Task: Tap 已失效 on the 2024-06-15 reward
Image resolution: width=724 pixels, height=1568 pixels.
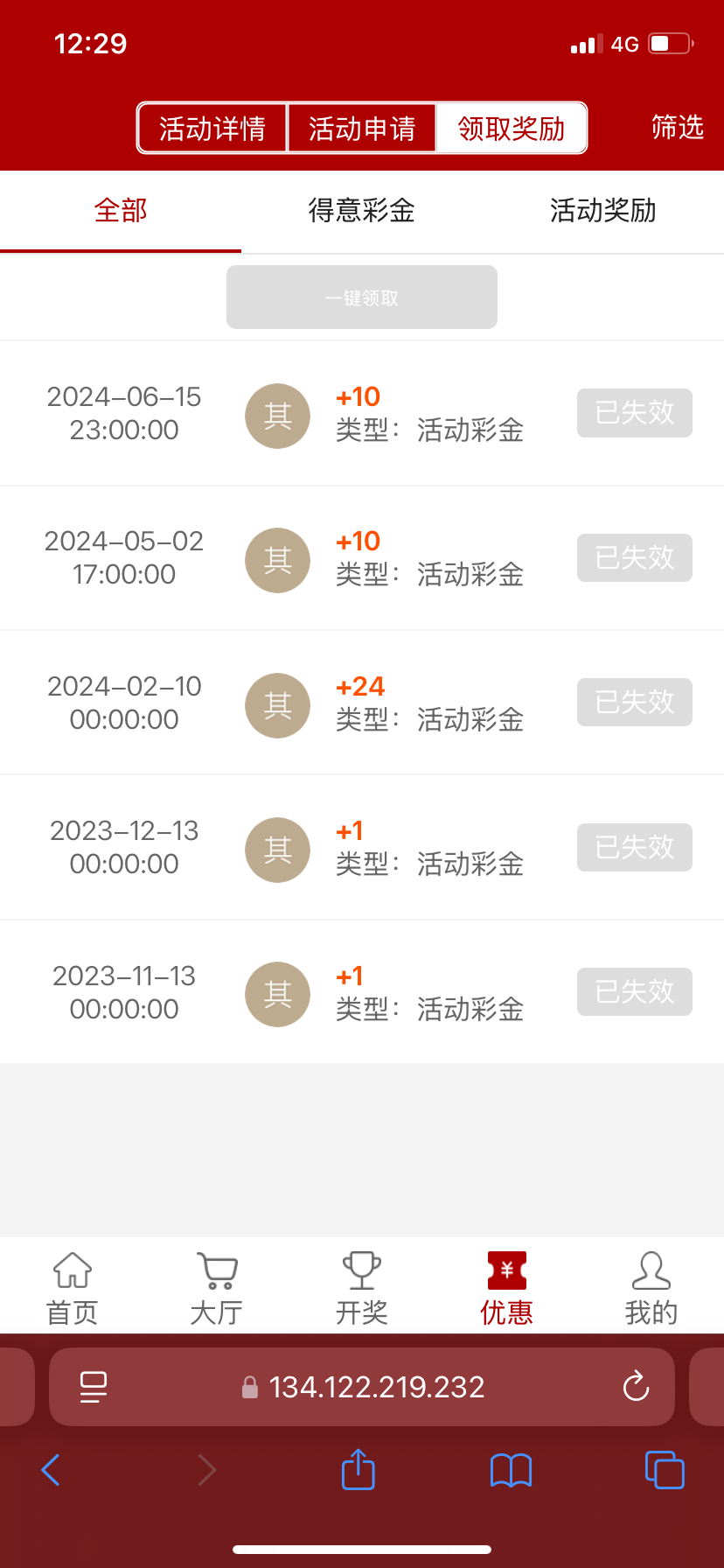Action: 635,413
